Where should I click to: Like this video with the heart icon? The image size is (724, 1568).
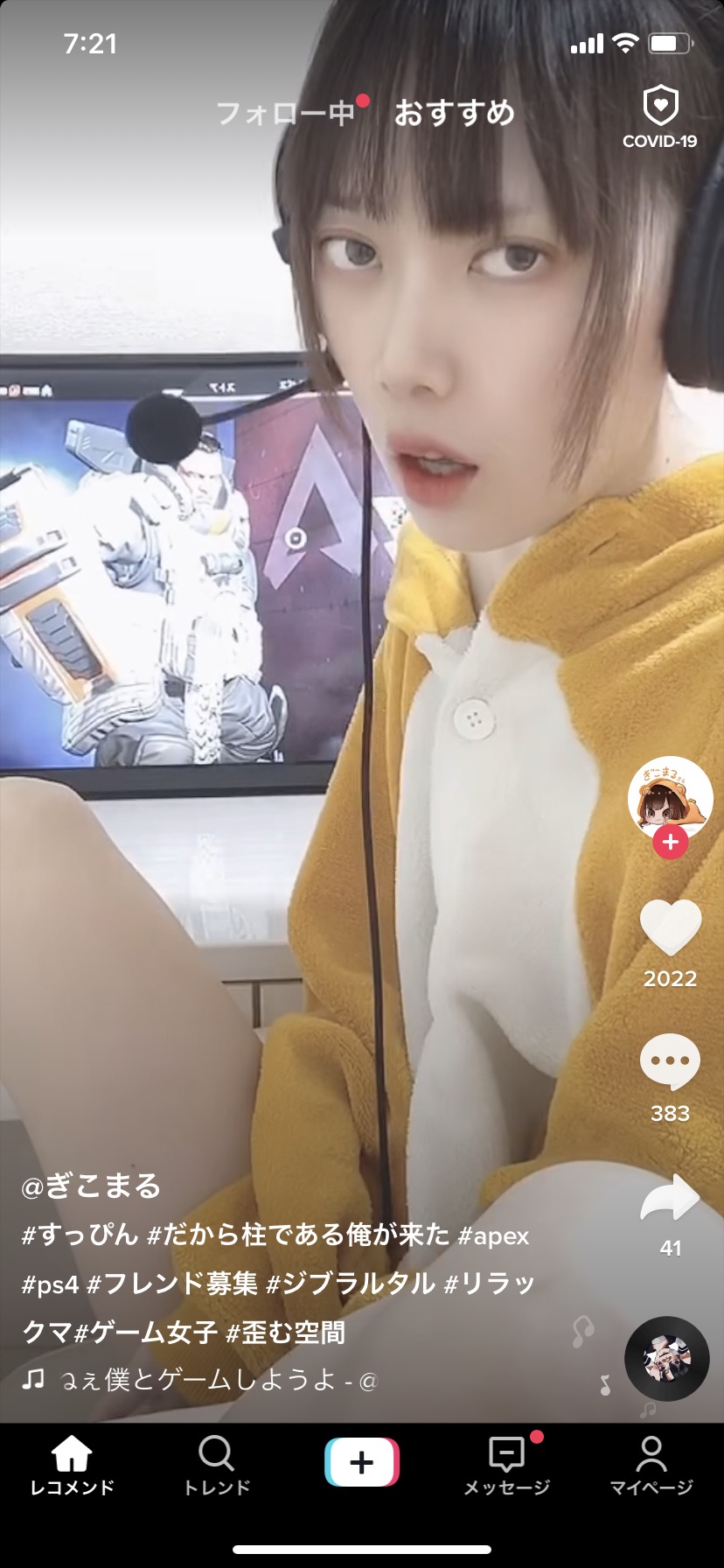tap(671, 927)
